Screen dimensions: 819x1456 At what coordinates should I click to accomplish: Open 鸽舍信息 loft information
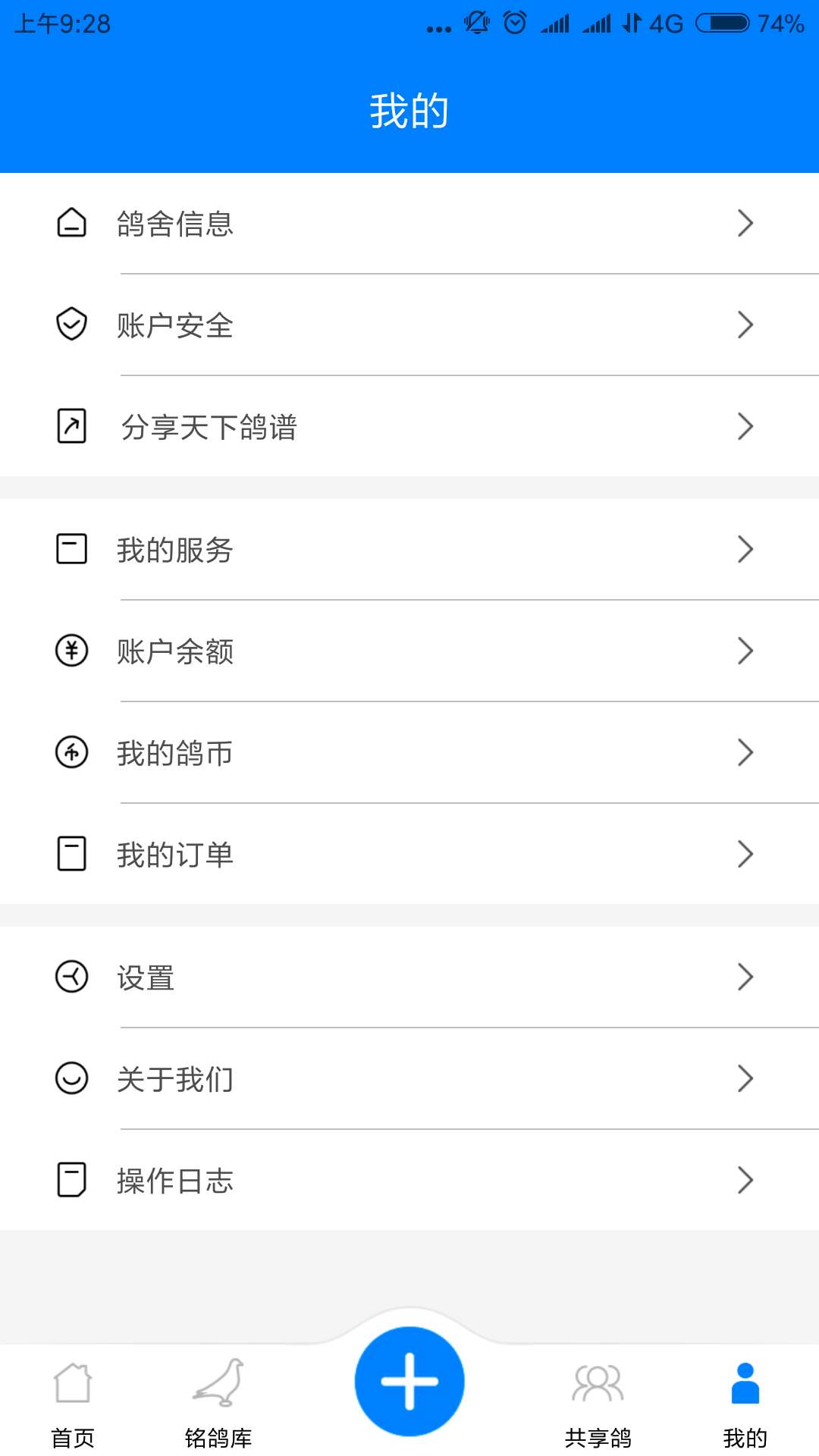click(409, 223)
